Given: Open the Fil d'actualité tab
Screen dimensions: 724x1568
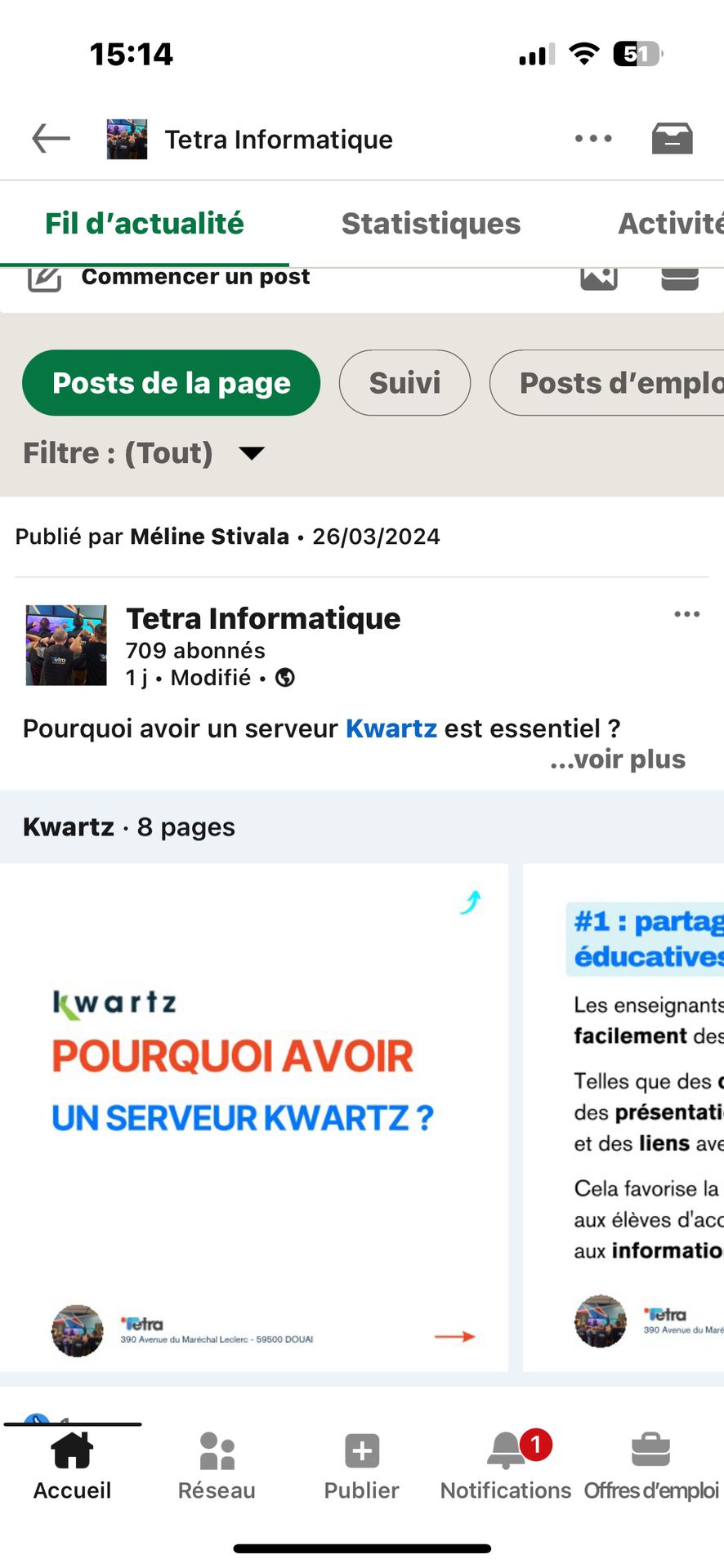Looking at the screenshot, I should (145, 224).
